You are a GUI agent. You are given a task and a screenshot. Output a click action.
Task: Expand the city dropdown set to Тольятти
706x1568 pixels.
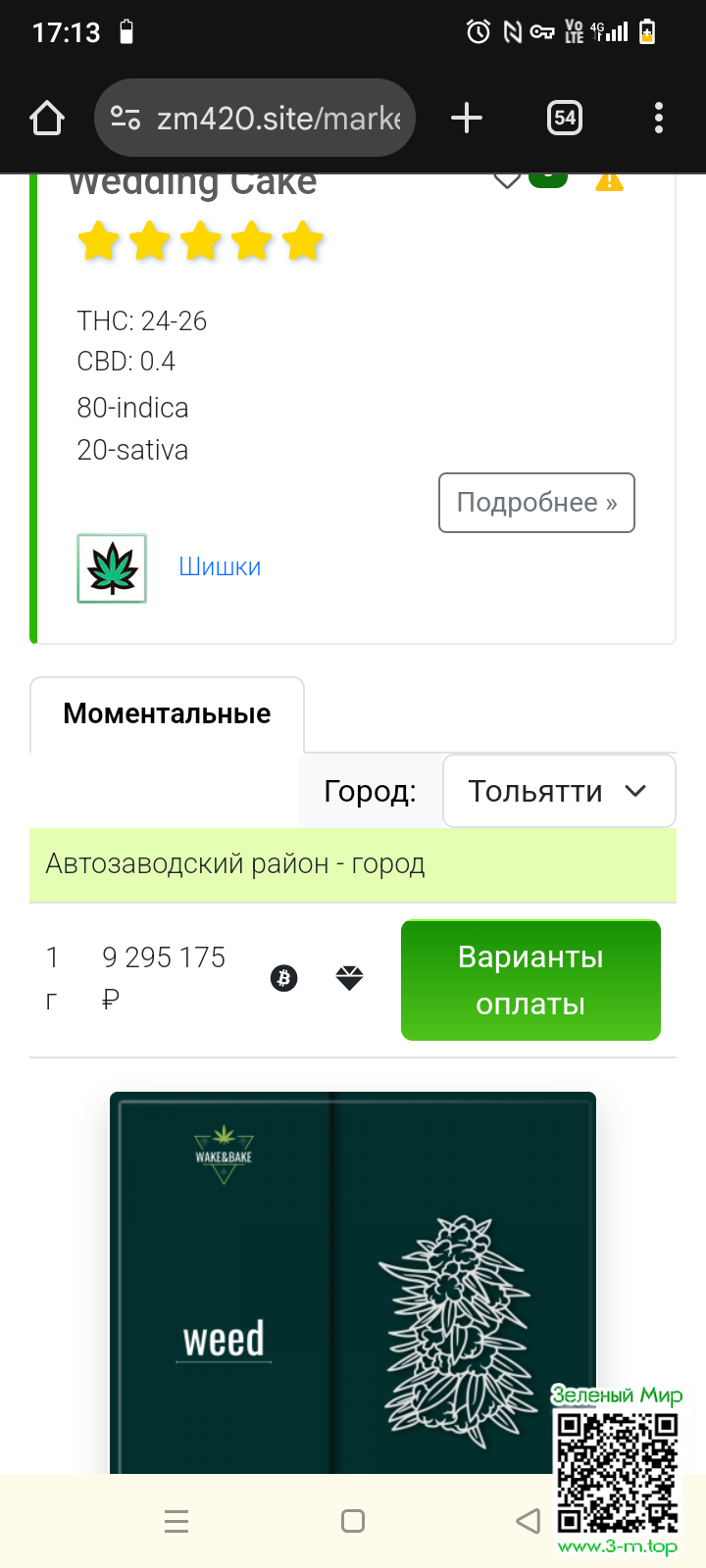(x=559, y=791)
